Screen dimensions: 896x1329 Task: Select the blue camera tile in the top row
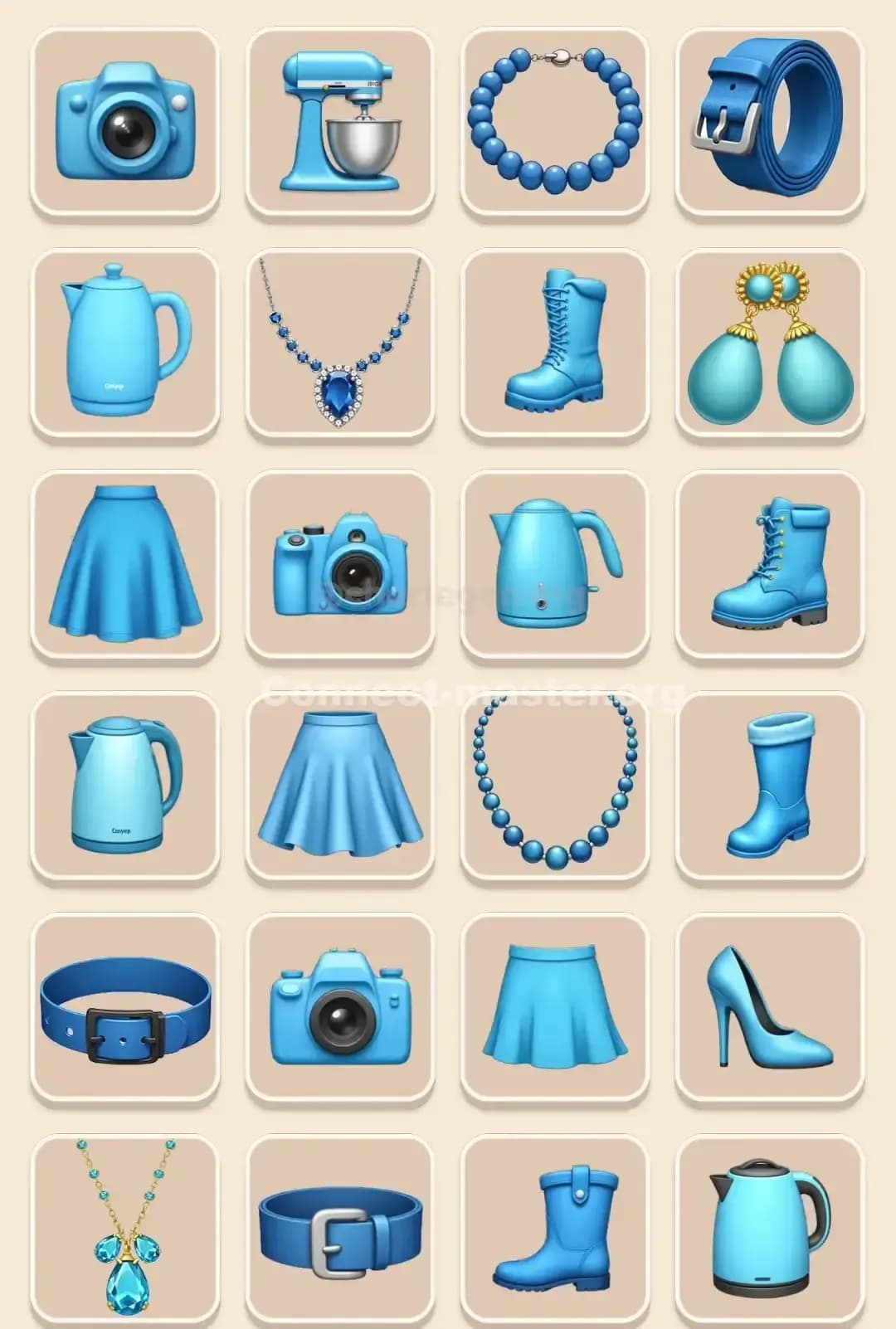pos(124,120)
